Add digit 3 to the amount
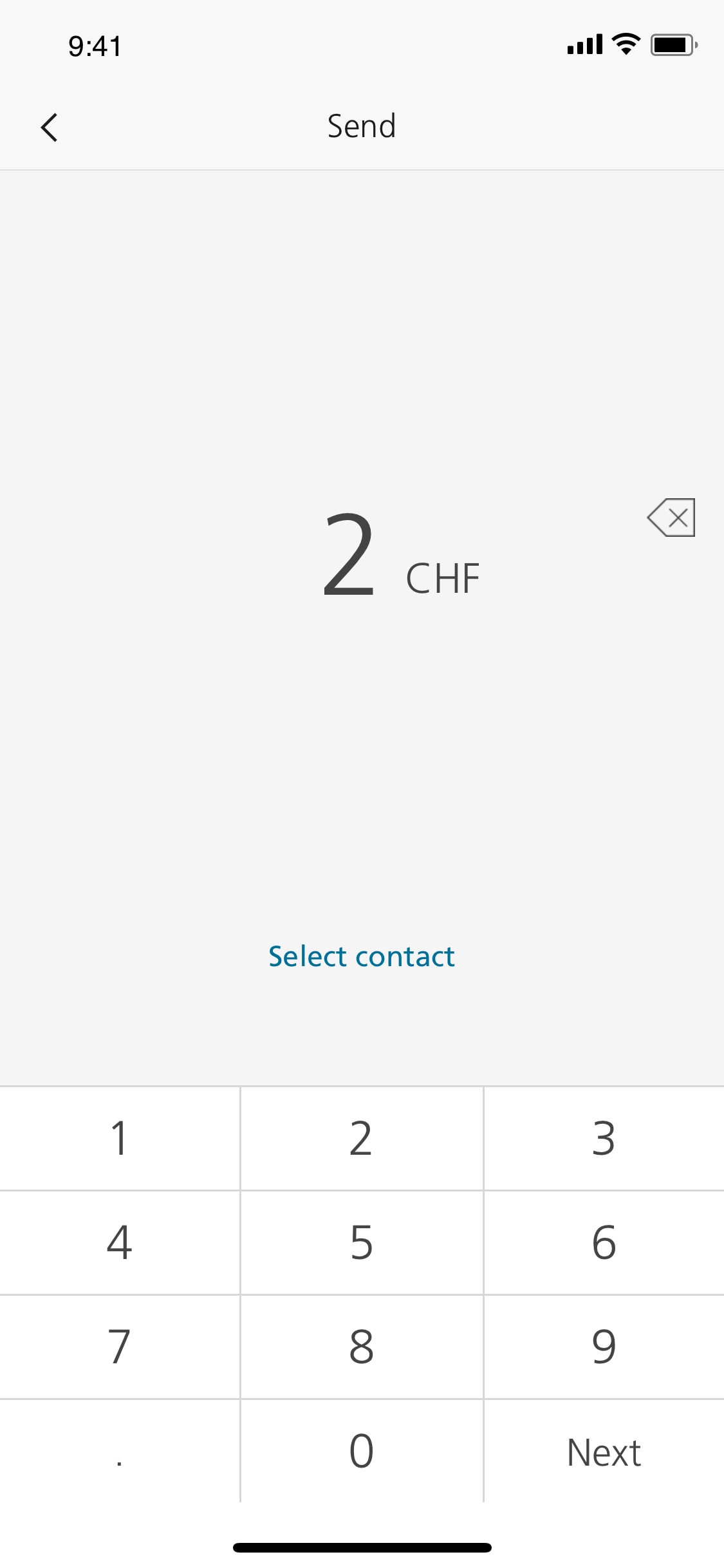This screenshot has width=724, height=1568. click(603, 1138)
